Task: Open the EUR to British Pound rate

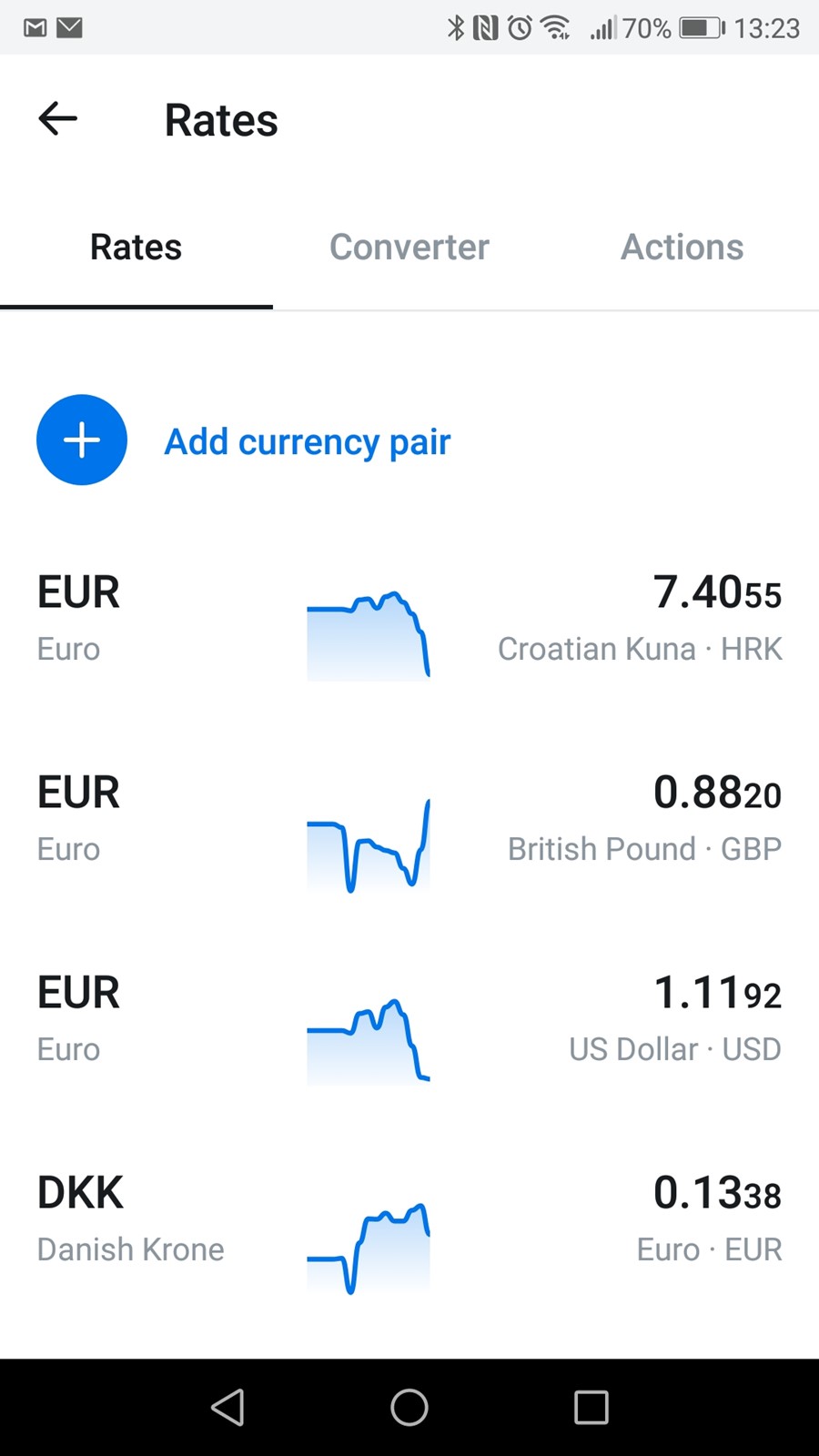Action: point(409,820)
